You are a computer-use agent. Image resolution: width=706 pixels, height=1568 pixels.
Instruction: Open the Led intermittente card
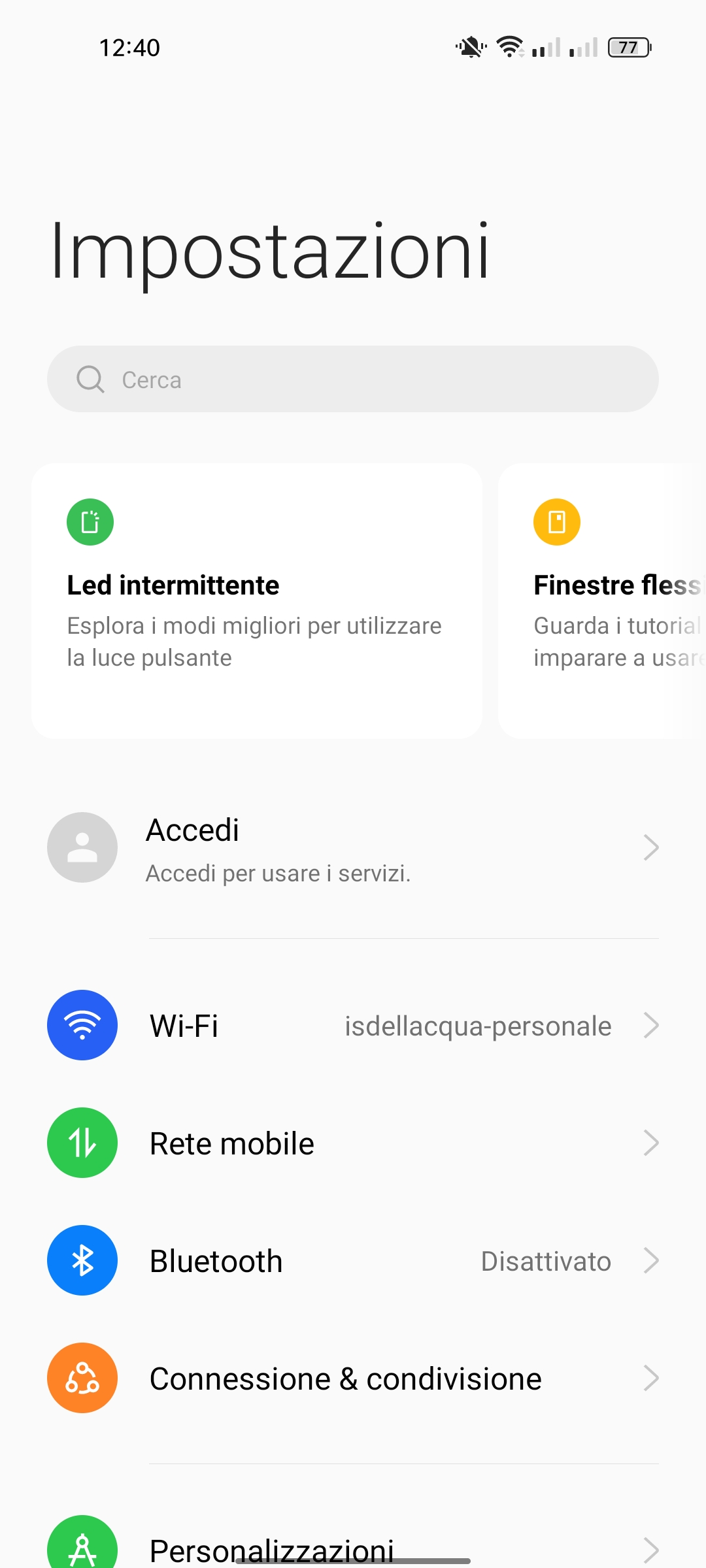256,601
